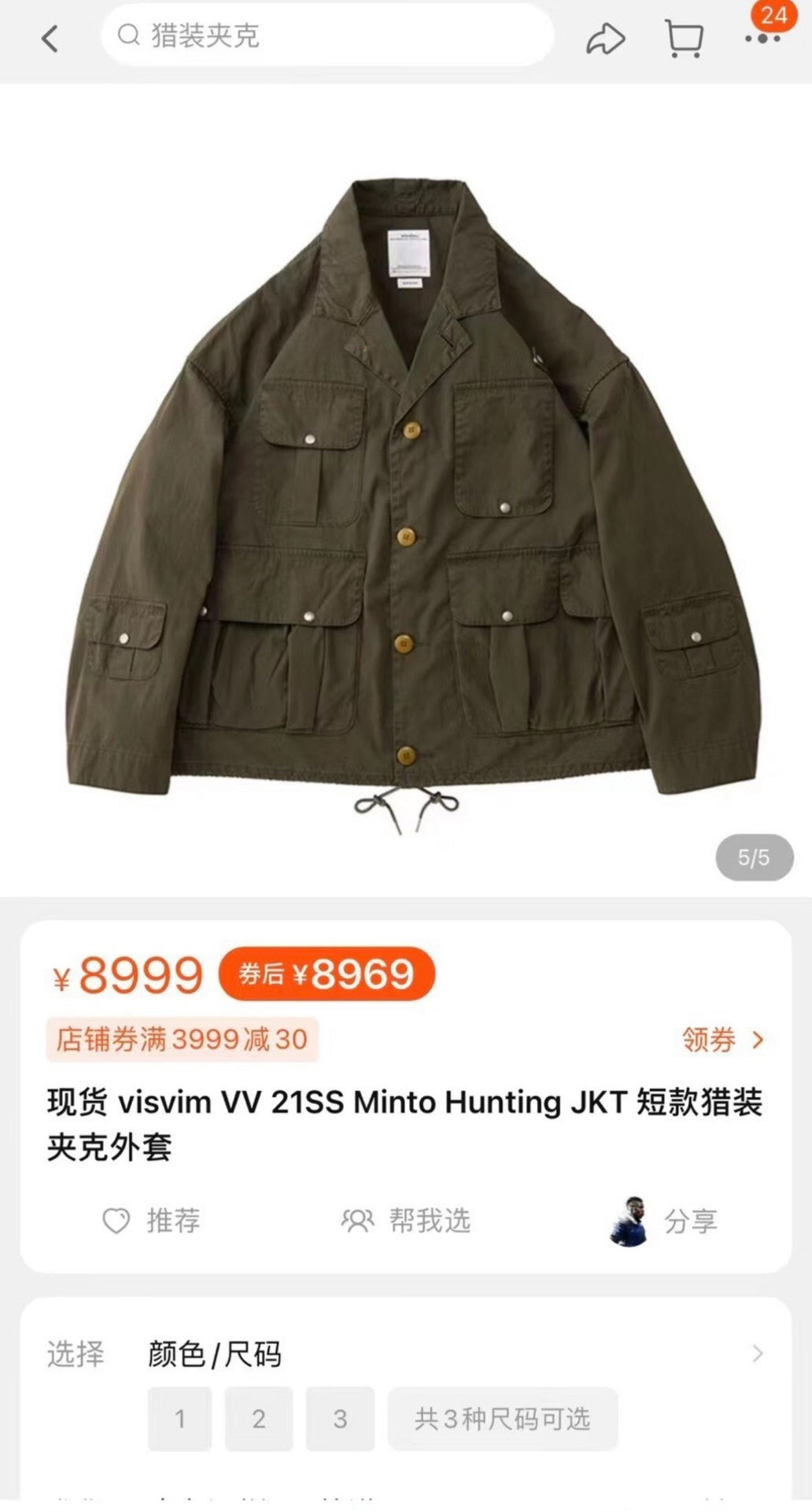Click the 券后¥8969 coupon price badge
Viewport: 812px width, 1511px height.
tap(324, 974)
